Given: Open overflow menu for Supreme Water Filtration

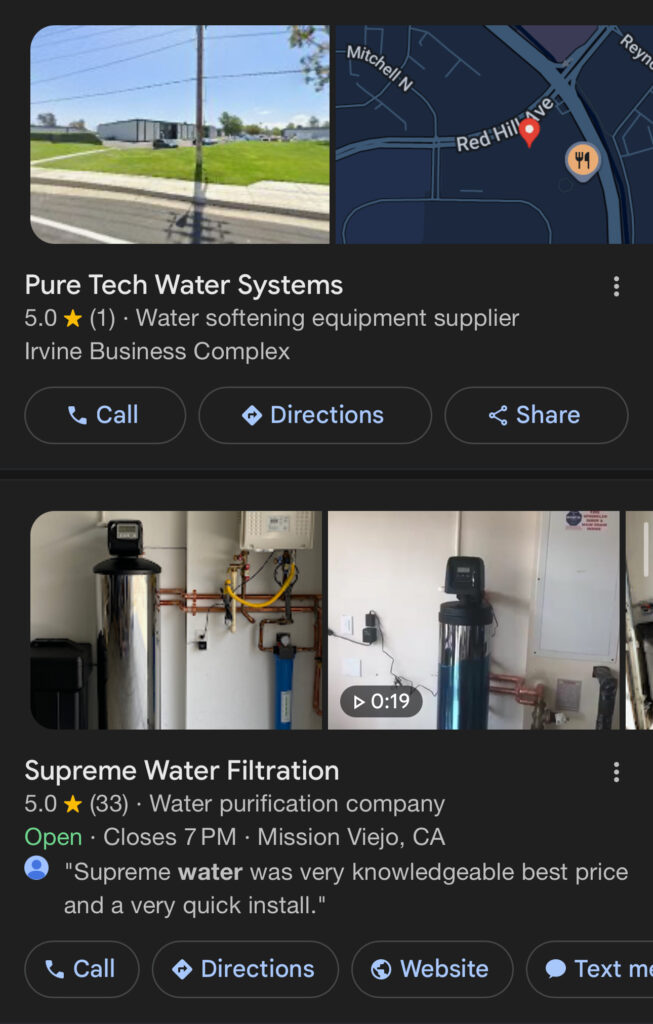Looking at the screenshot, I should (616, 772).
